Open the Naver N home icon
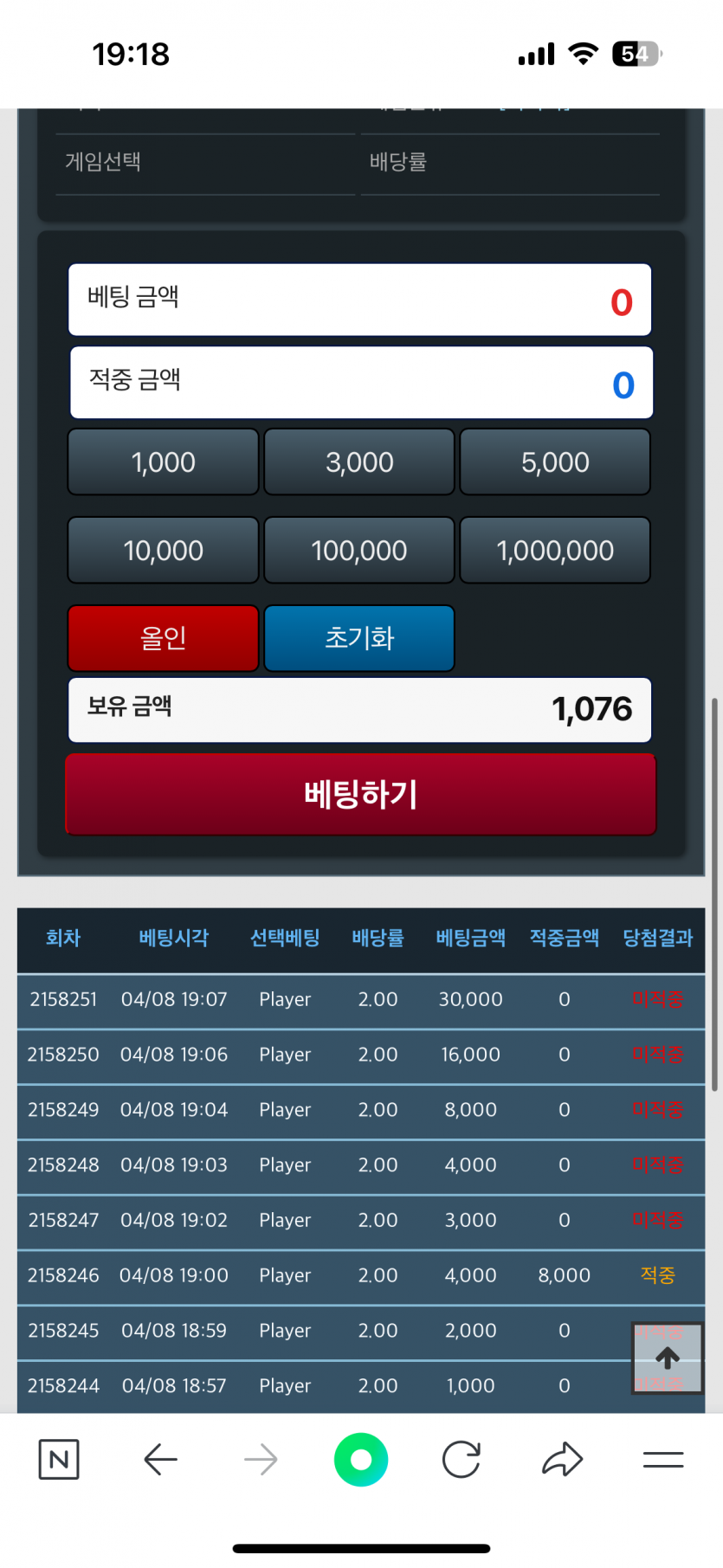Viewport: 723px width, 1568px height. pos(59,1460)
